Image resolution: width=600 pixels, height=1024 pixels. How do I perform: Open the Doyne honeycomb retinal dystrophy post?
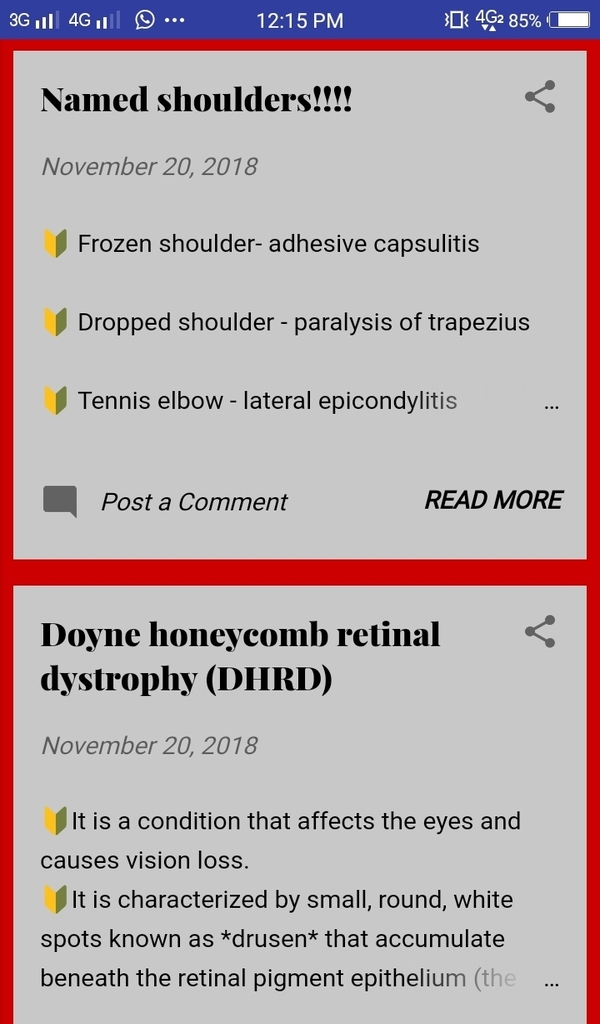[x=240, y=656]
